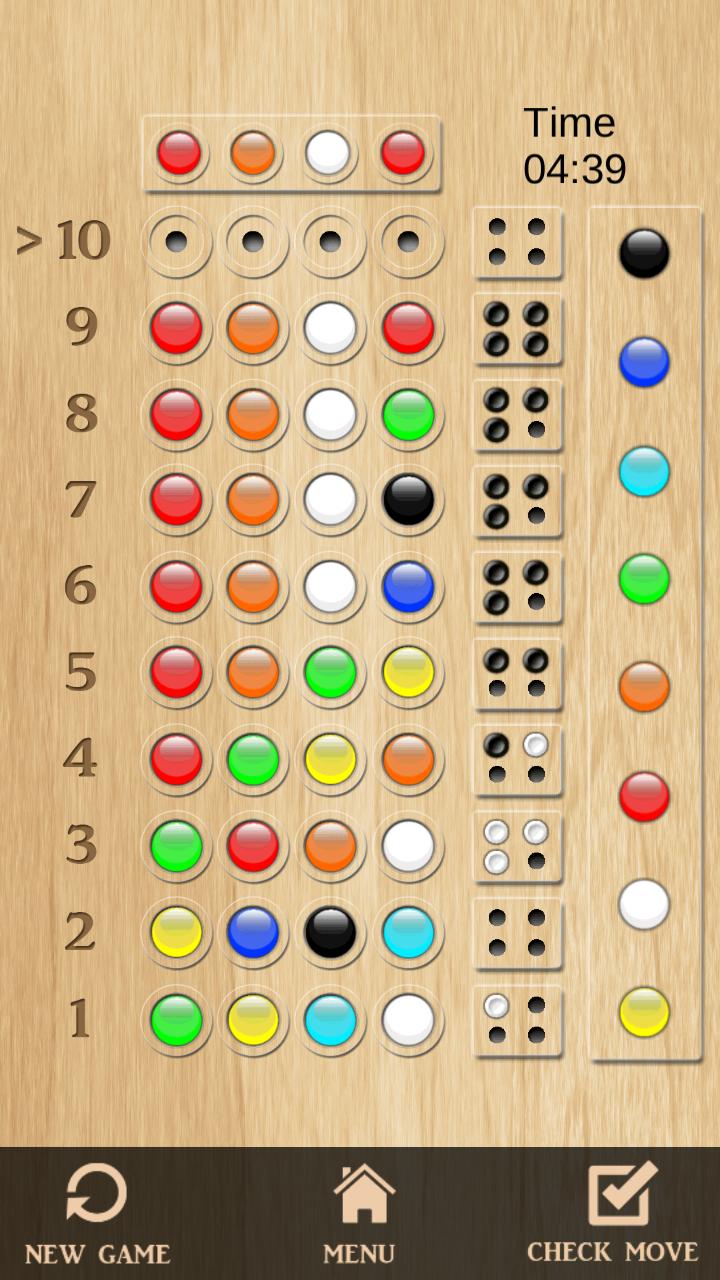Screen dimensions: 720x1280
Task: Select the second empty slot in row 10
Action: [253, 241]
